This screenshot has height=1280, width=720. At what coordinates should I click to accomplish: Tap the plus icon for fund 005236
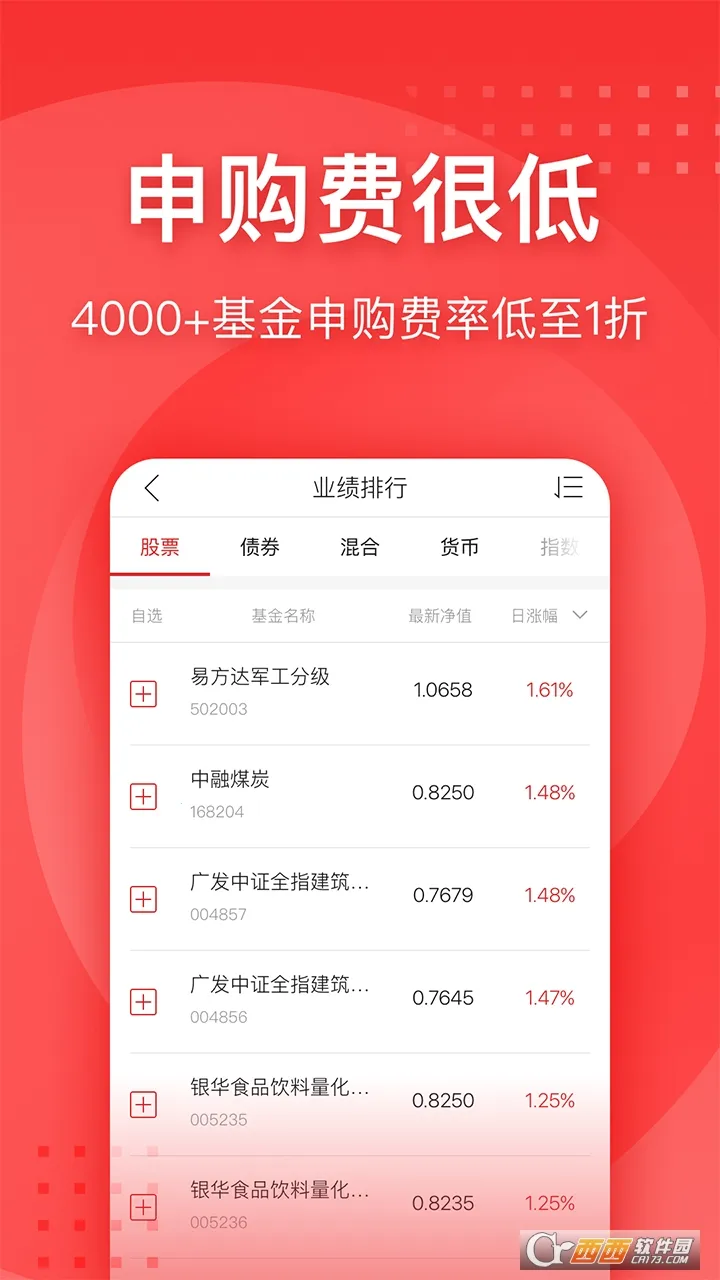click(143, 1207)
